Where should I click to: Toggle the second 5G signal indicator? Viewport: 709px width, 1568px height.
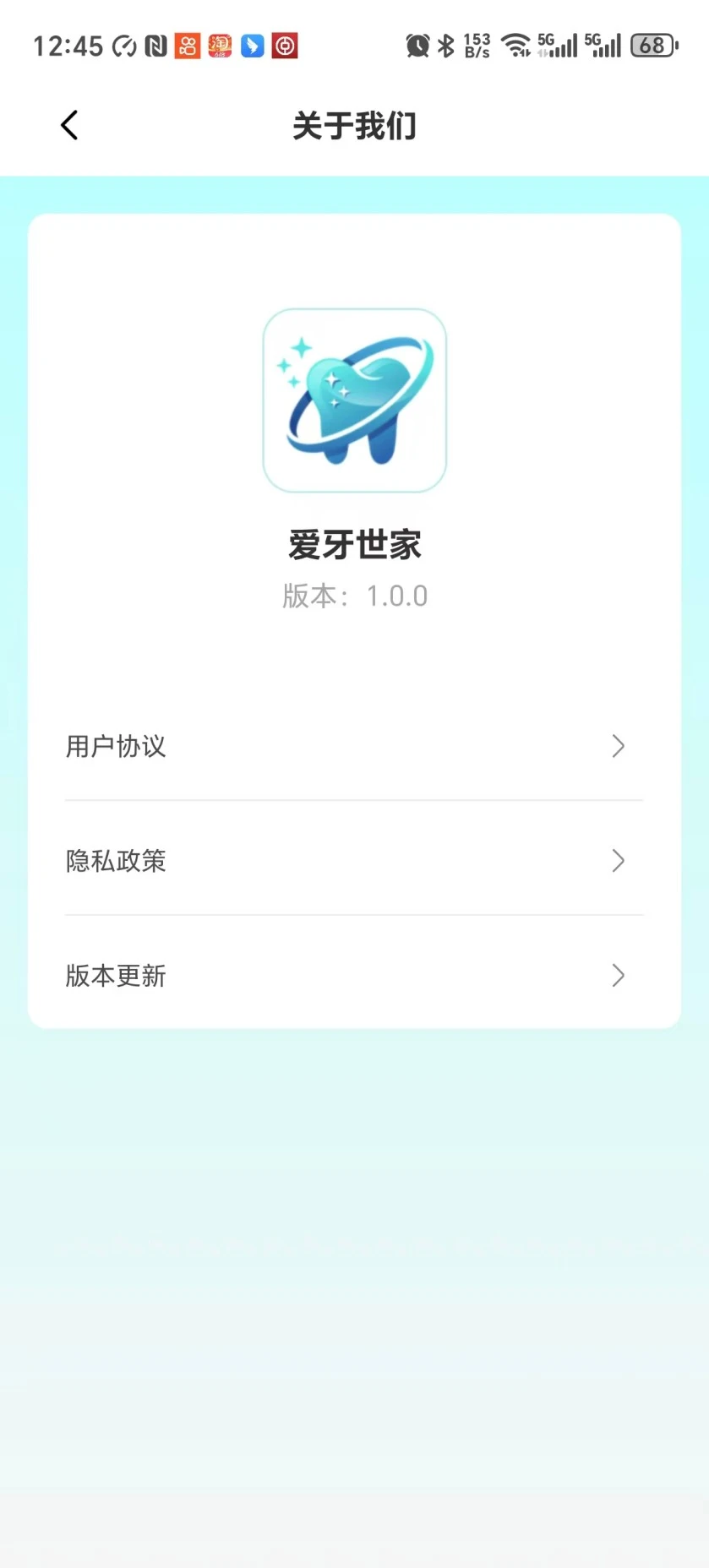click(x=601, y=46)
